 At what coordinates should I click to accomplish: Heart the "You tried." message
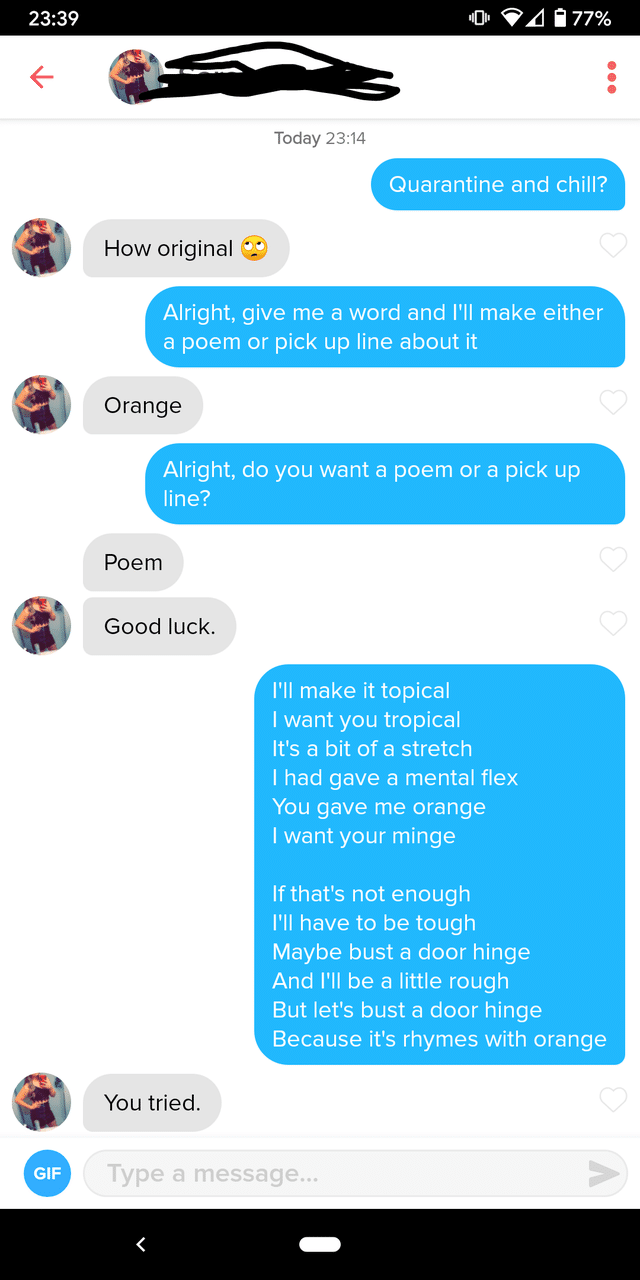[x=612, y=1100]
